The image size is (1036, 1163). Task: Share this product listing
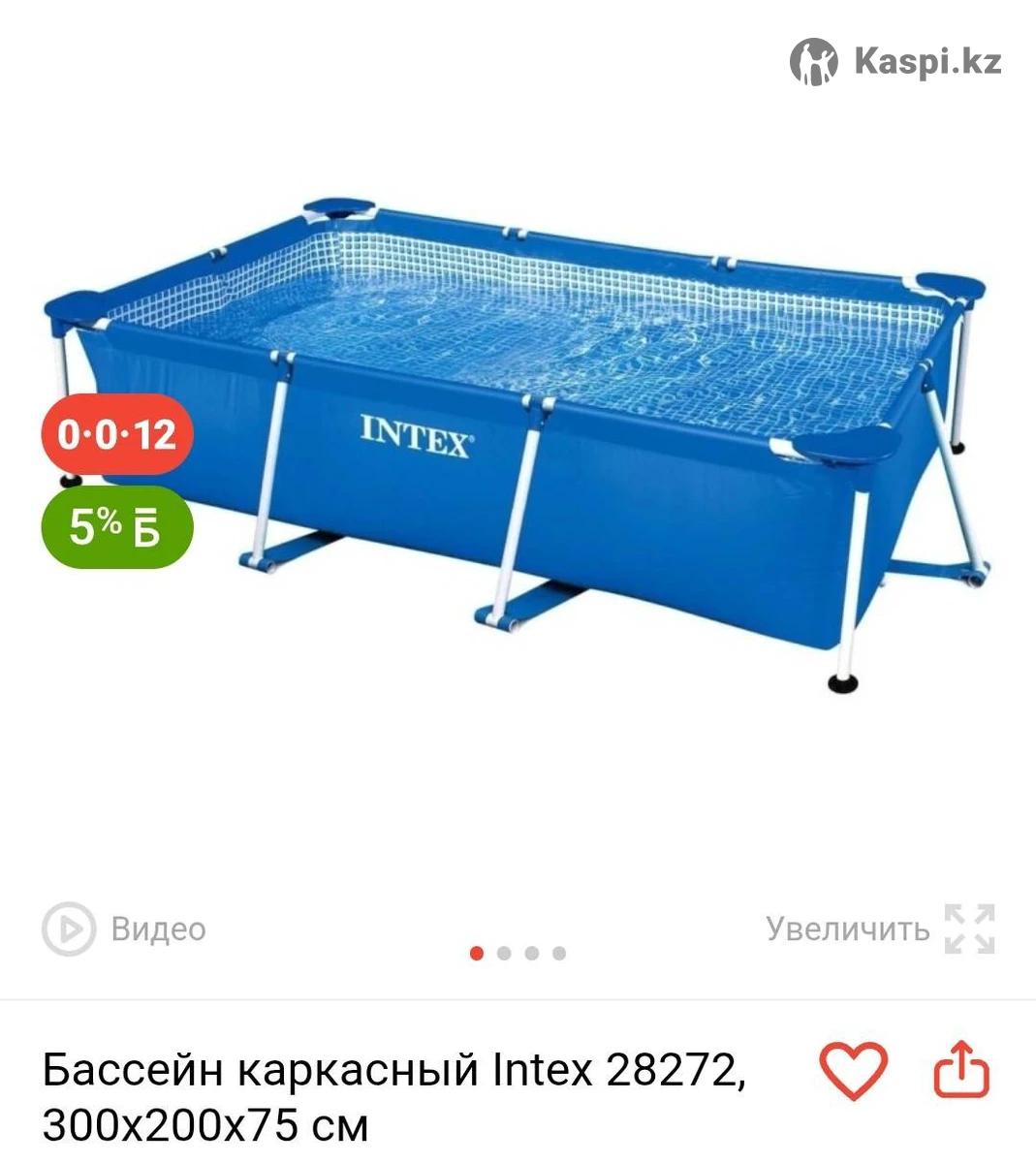coord(960,1070)
